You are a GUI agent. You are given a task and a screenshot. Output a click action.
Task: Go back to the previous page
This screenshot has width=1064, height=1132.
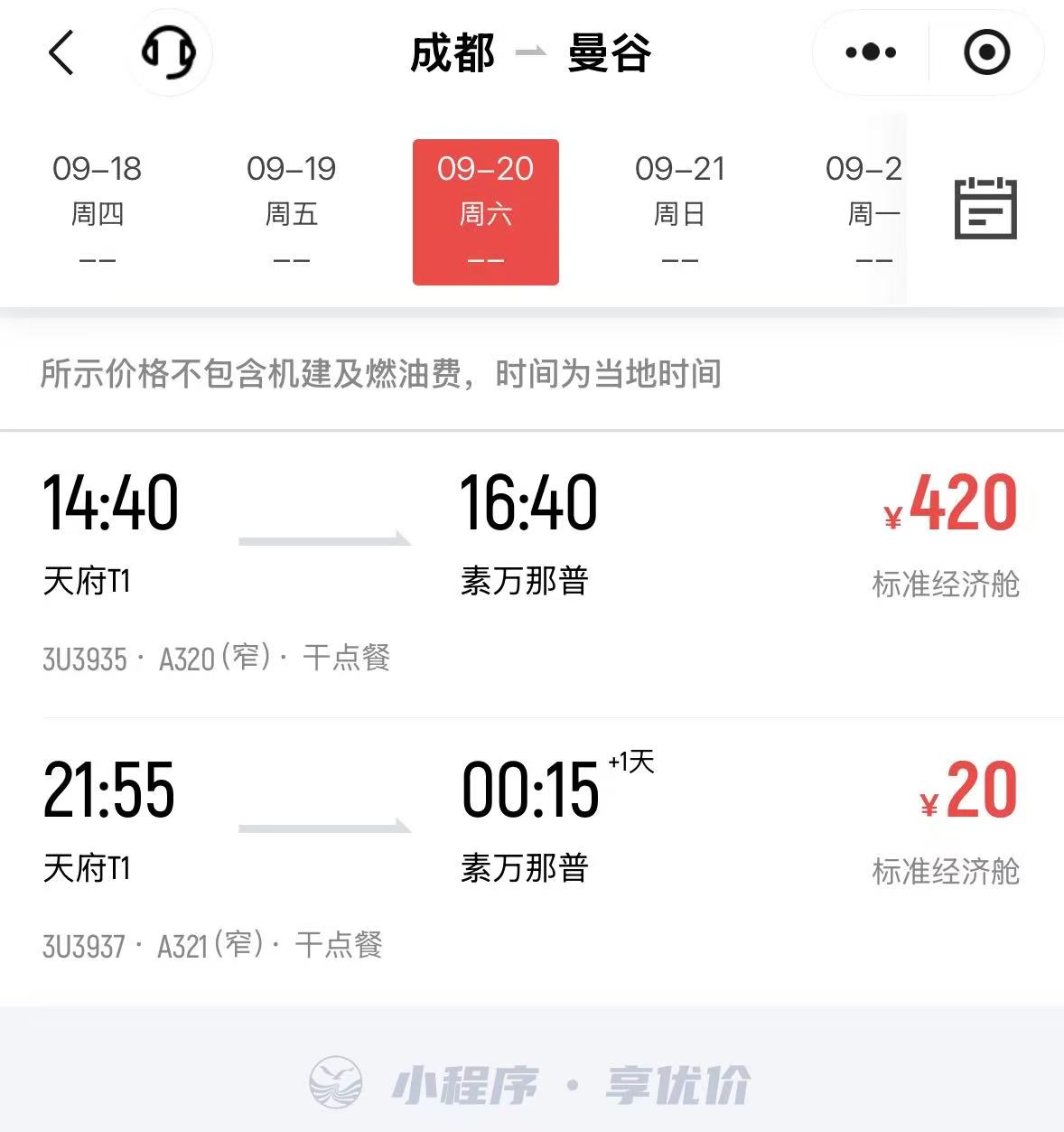pos(61,52)
